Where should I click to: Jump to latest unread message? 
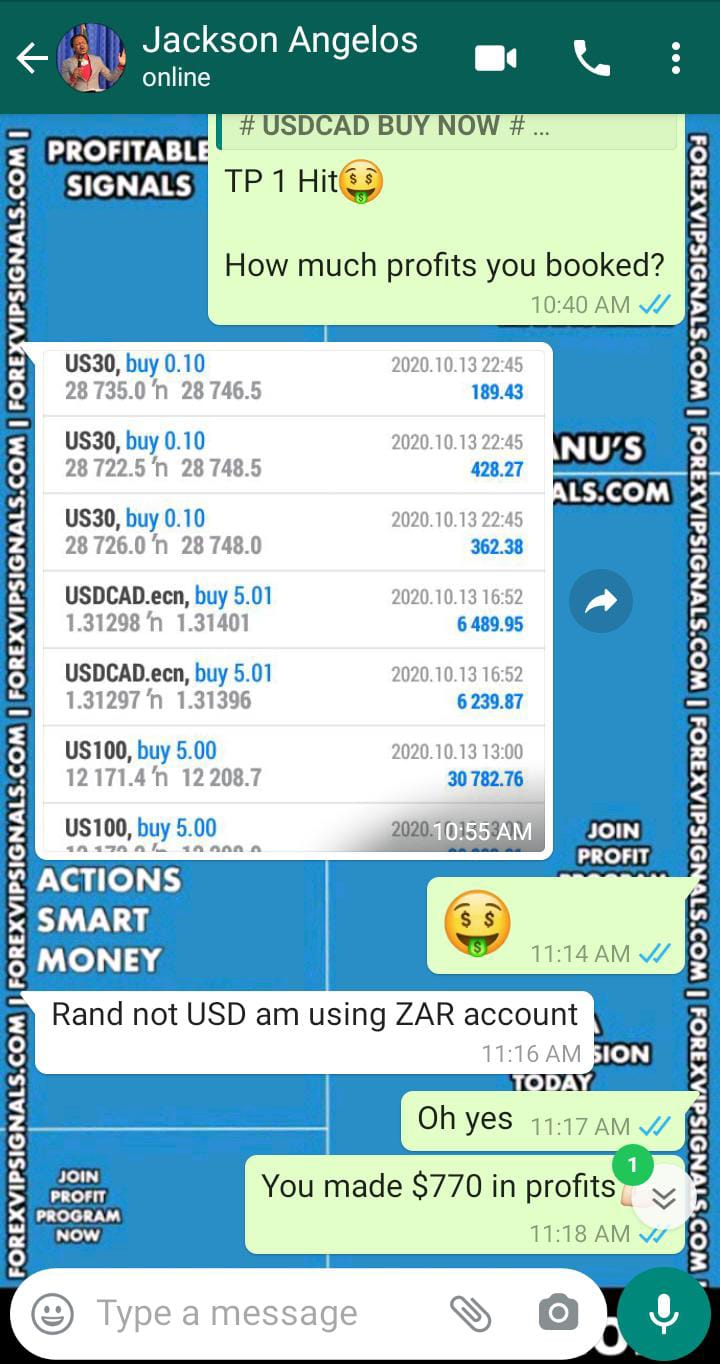[663, 1197]
